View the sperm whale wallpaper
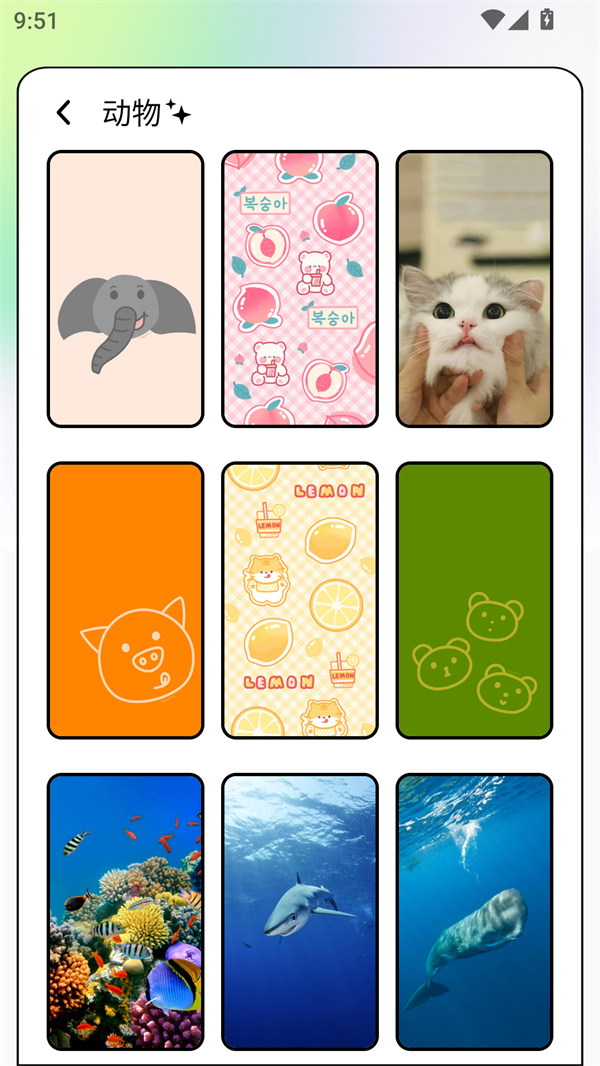Image resolution: width=600 pixels, height=1066 pixels. [474, 911]
